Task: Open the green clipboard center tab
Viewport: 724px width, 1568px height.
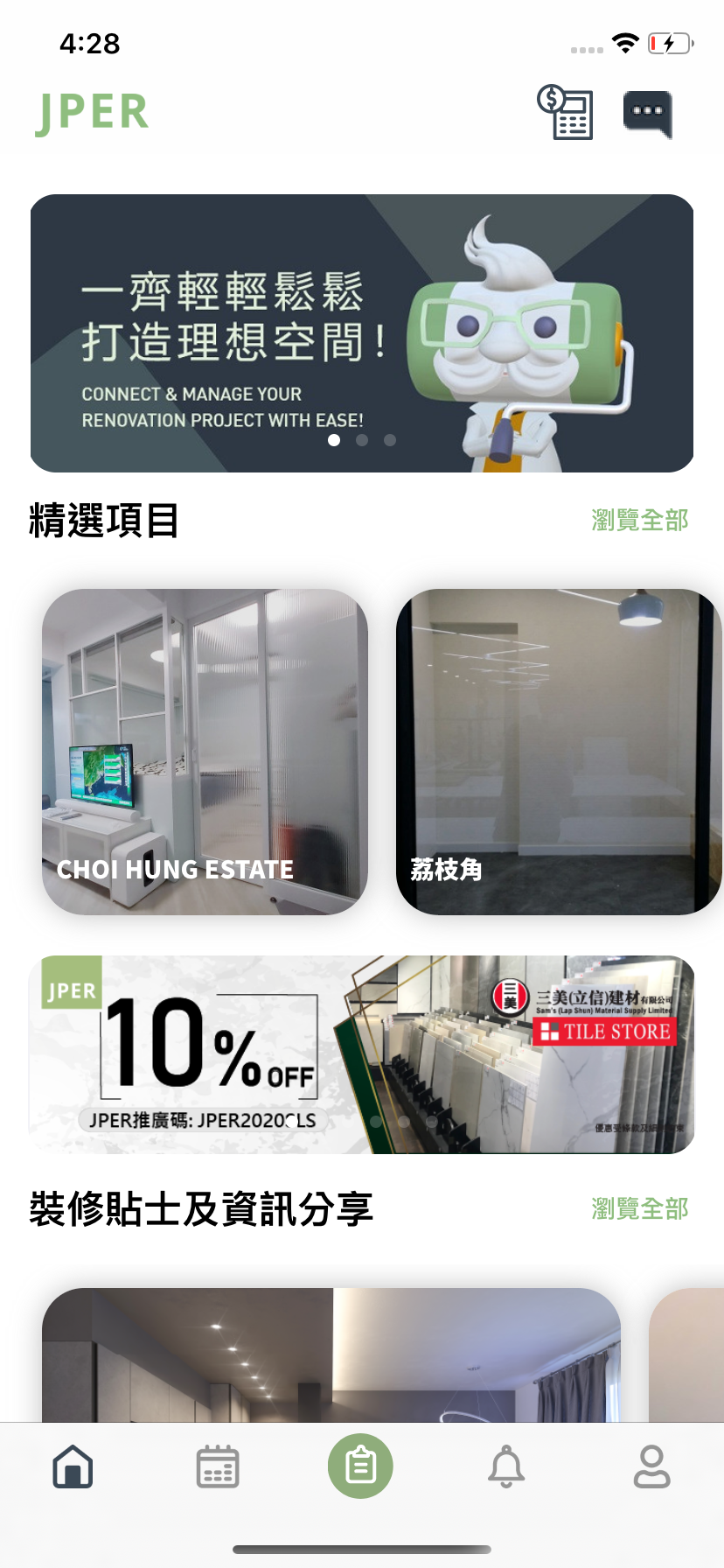Action: [360, 1466]
